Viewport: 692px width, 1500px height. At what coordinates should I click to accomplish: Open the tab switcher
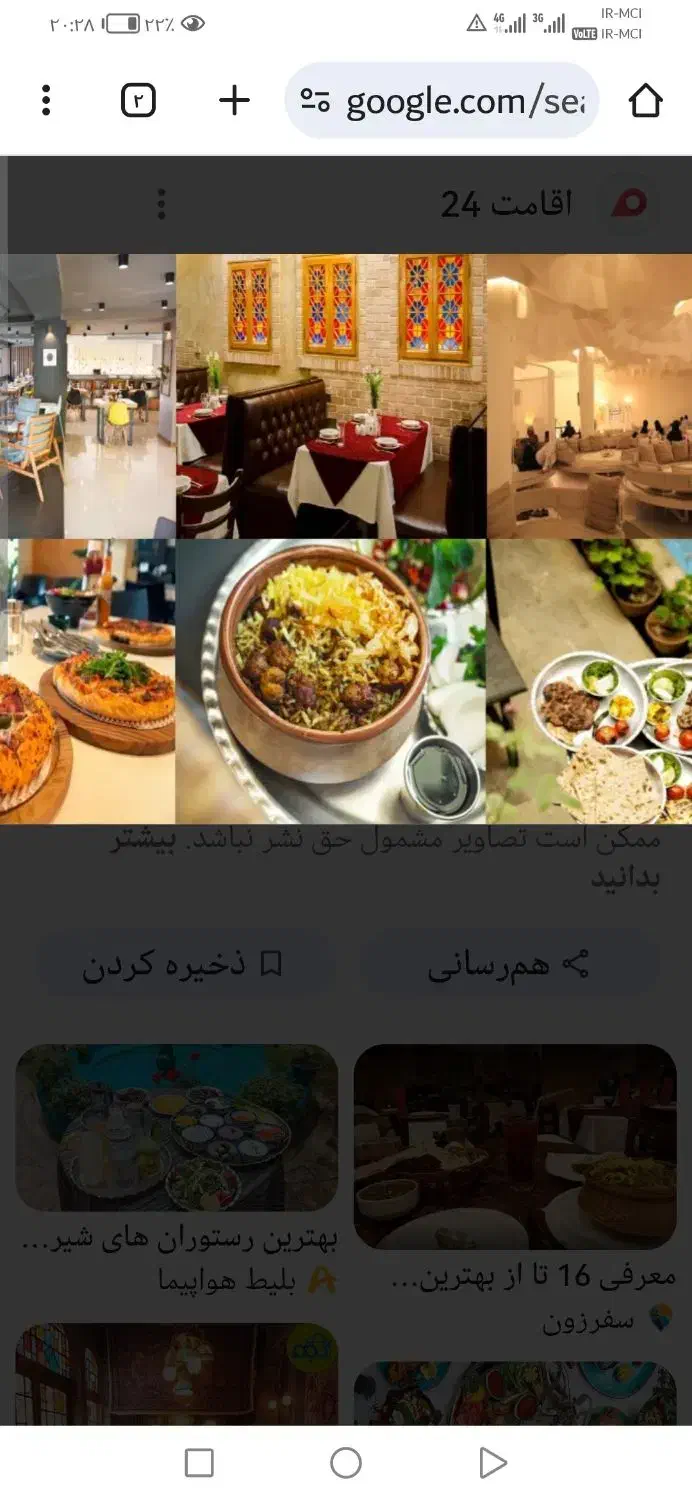pos(139,100)
